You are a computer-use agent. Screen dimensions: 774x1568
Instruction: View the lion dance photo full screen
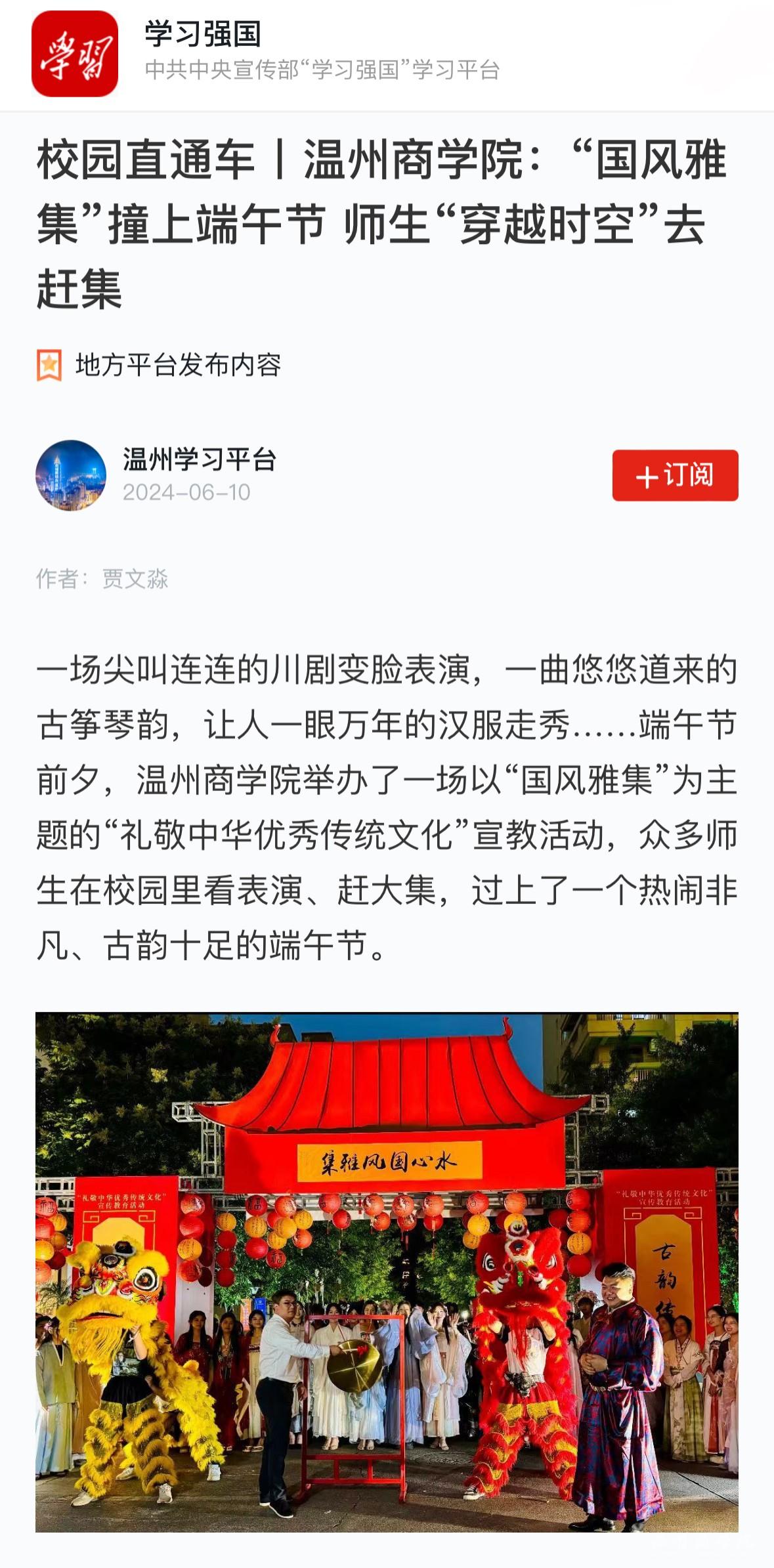(x=387, y=1272)
